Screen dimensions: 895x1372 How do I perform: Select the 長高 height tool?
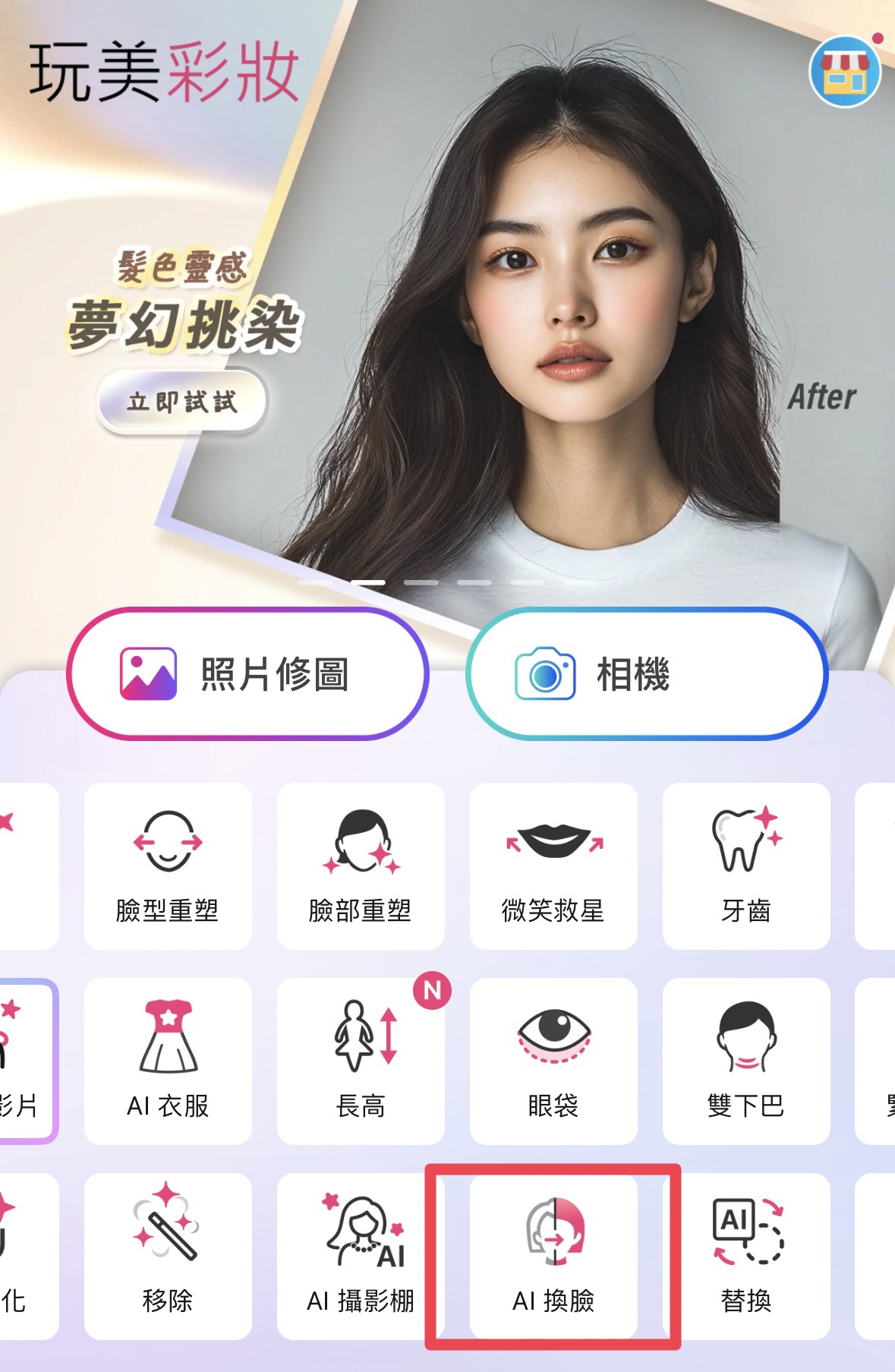361,1061
